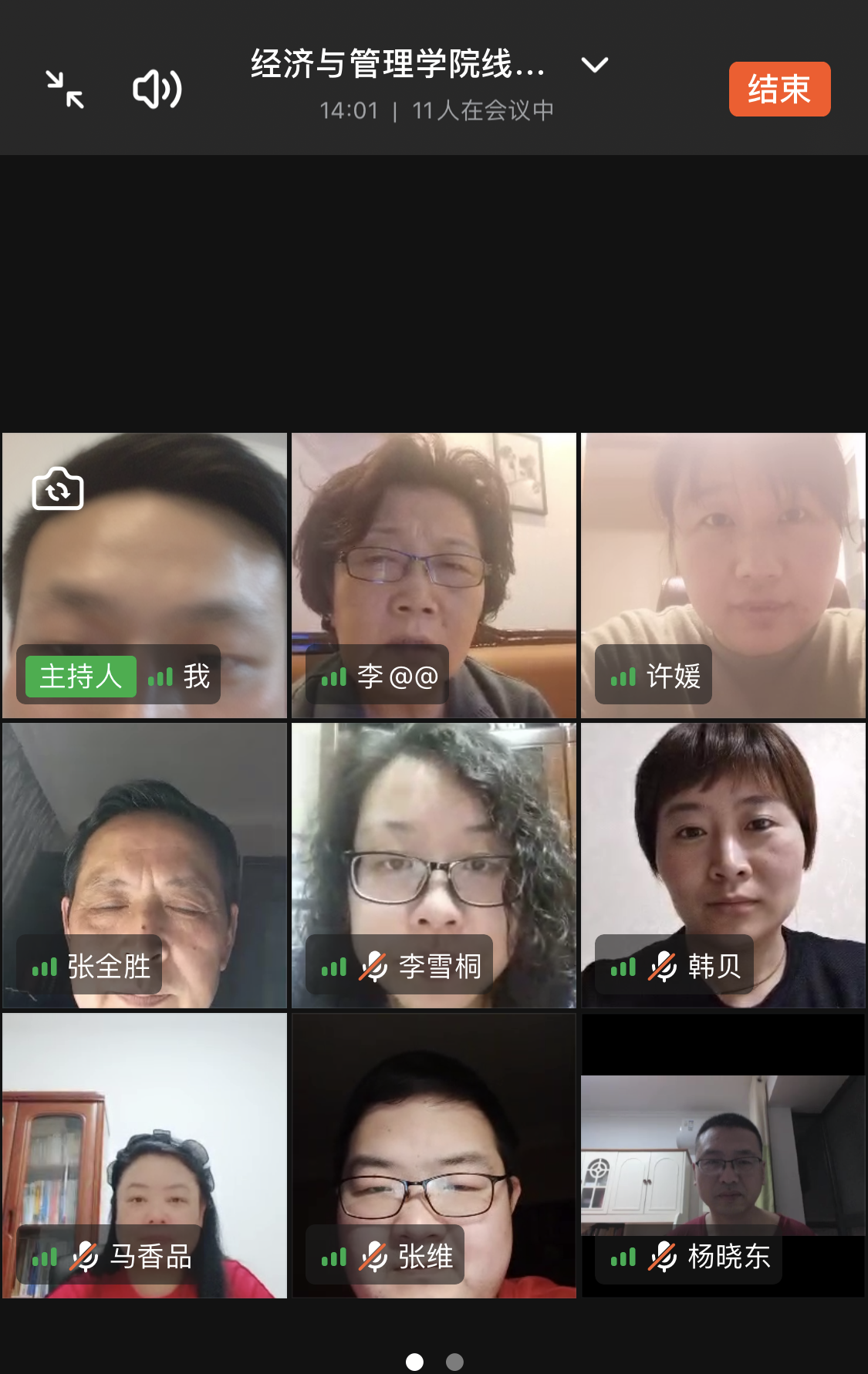Viewport: 868px width, 1374px height.
Task: Expand meeting details next to the meeting title
Action: (594, 65)
